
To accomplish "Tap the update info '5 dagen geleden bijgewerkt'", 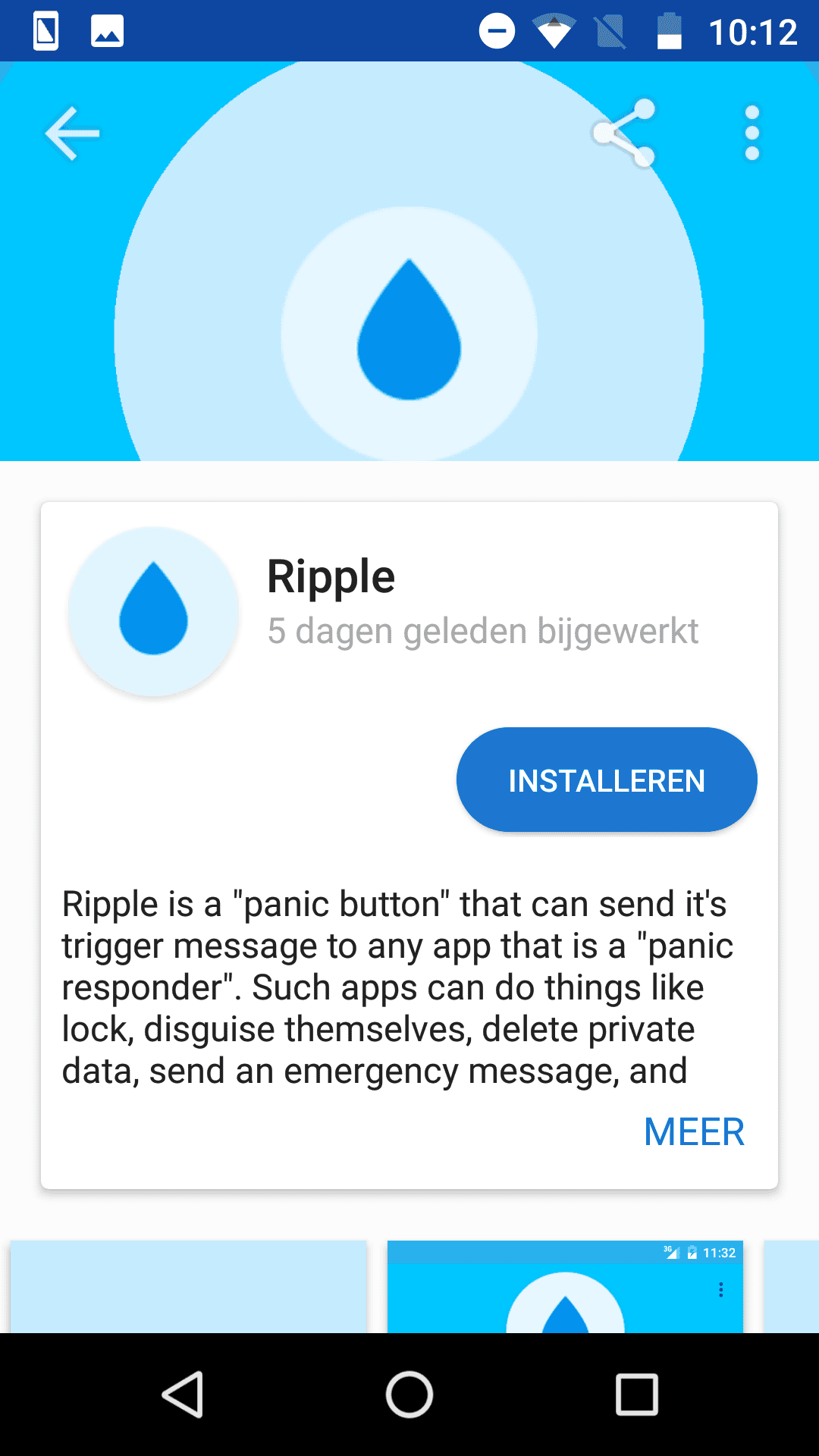I will tap(483, 630).
